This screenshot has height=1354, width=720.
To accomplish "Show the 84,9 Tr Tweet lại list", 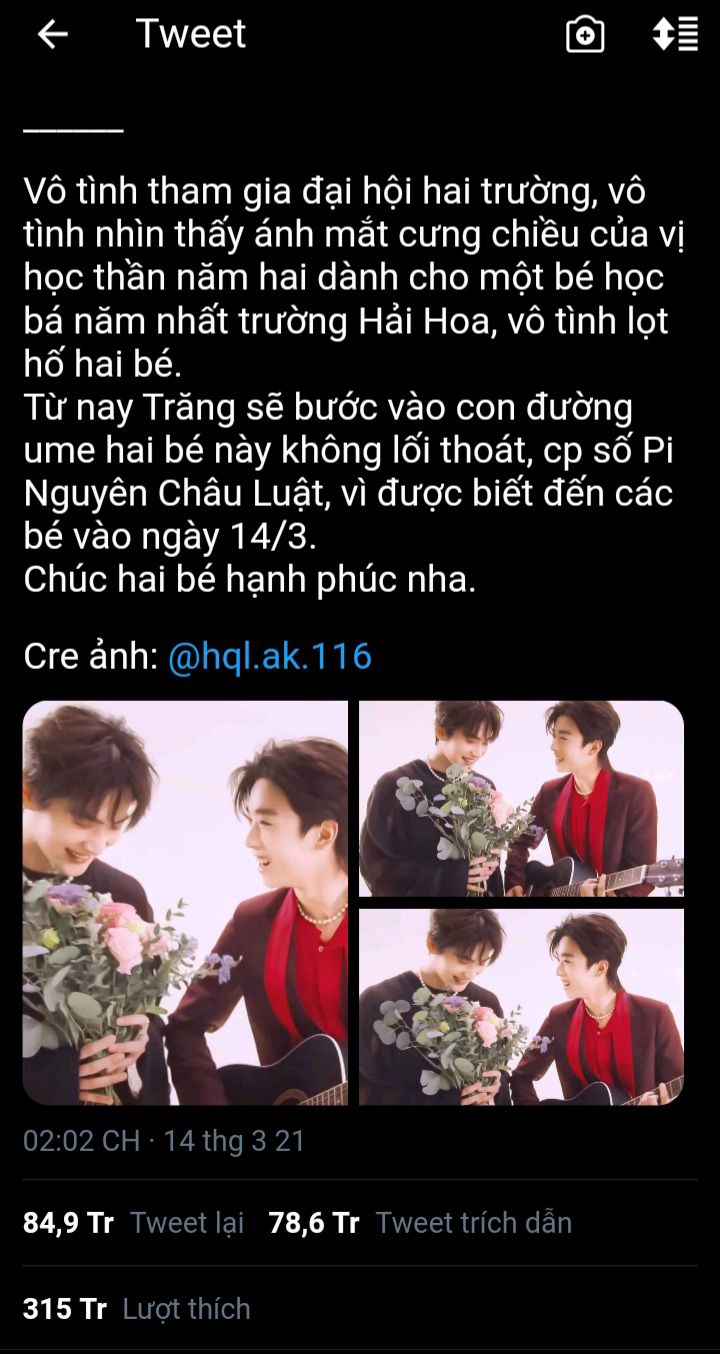I will (x=133, y=1222).
